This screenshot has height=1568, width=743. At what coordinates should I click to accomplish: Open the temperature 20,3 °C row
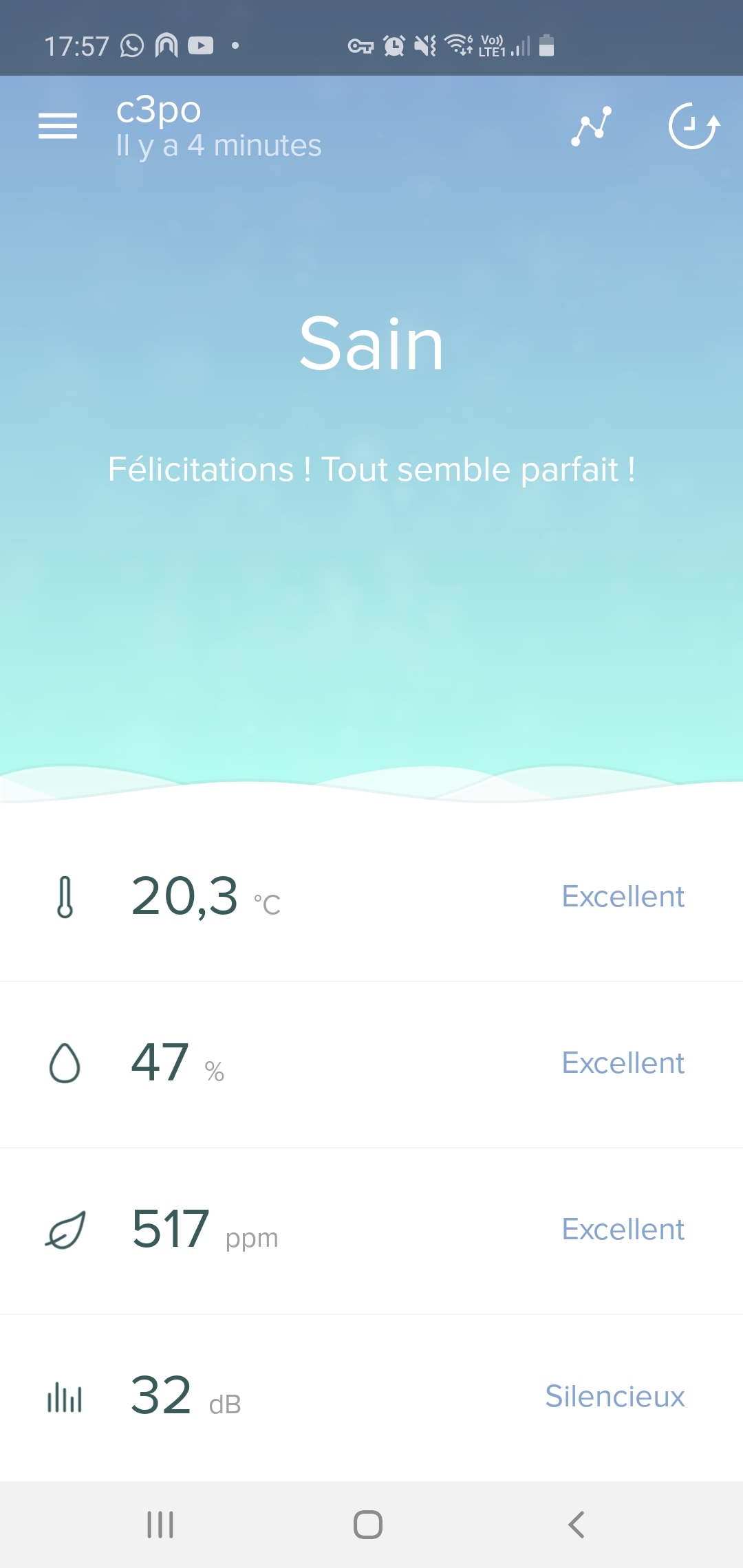tap(371, 897)
